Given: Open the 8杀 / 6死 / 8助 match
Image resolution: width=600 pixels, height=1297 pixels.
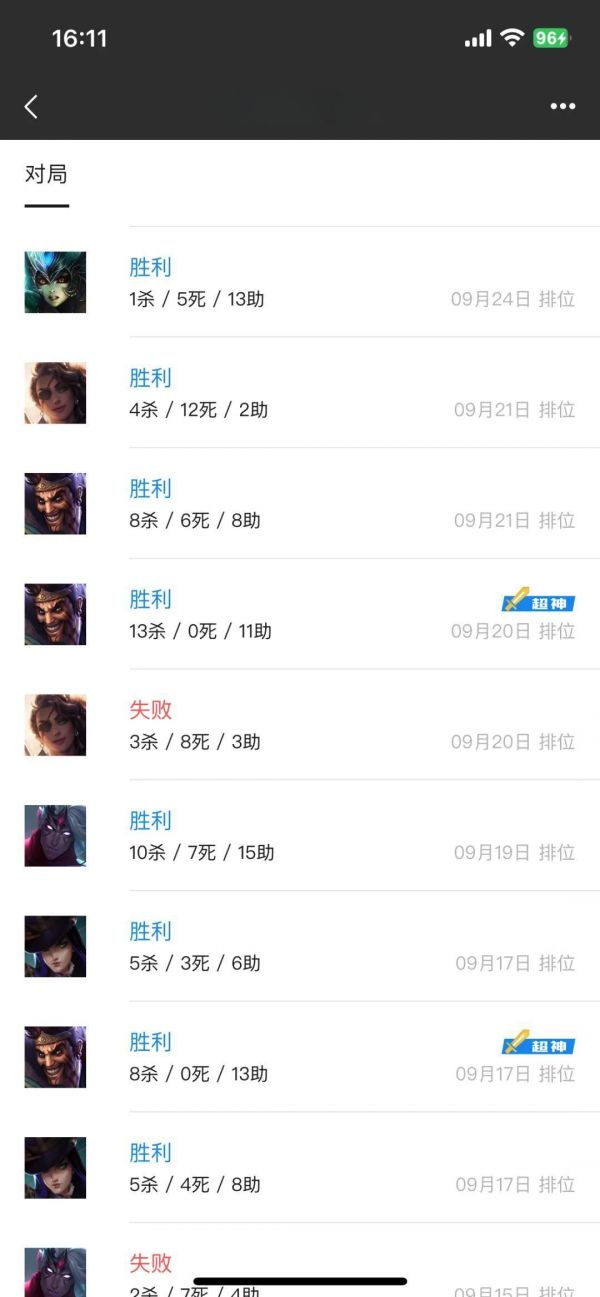Looking at the screenshot, I should [x=300, y=504].
